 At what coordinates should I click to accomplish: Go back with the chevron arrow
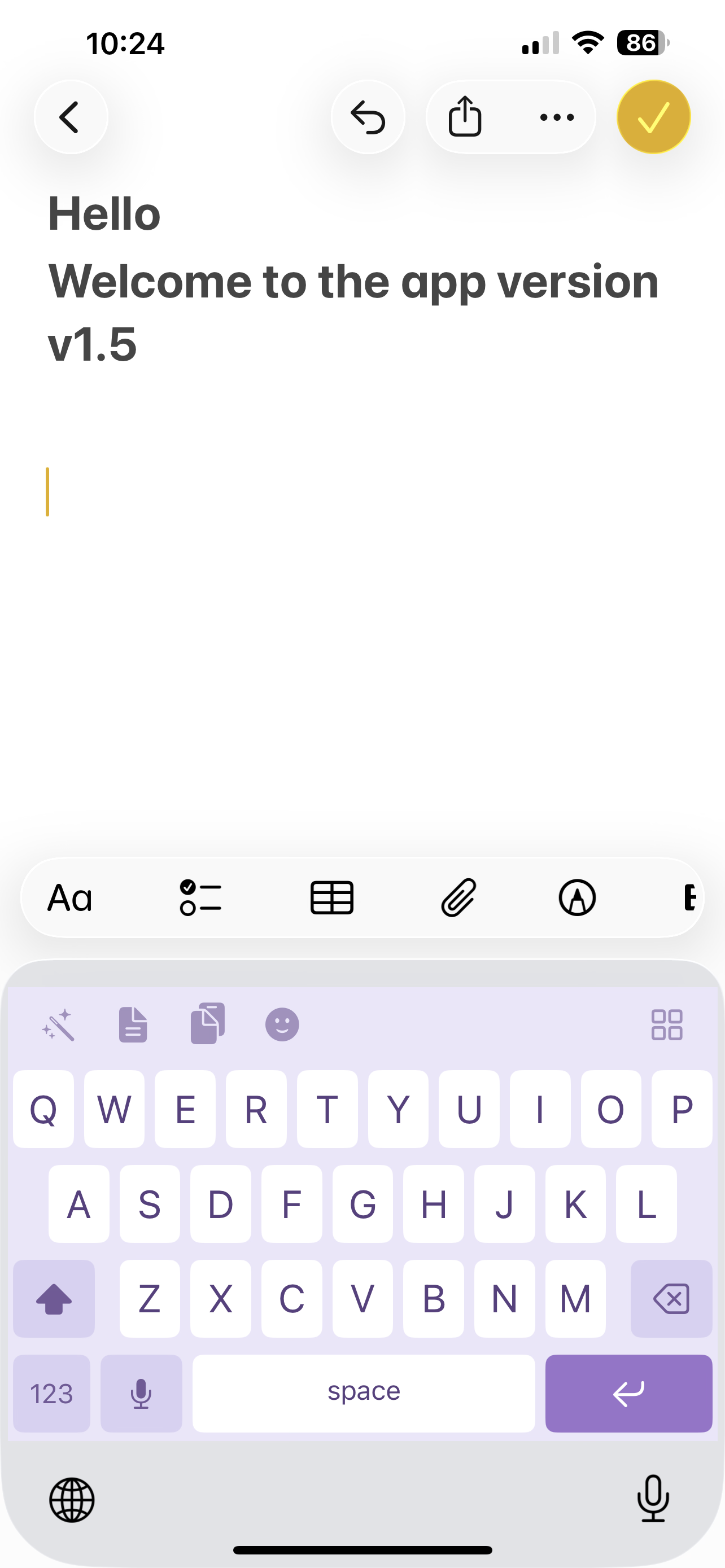click(x=70, y=116)
